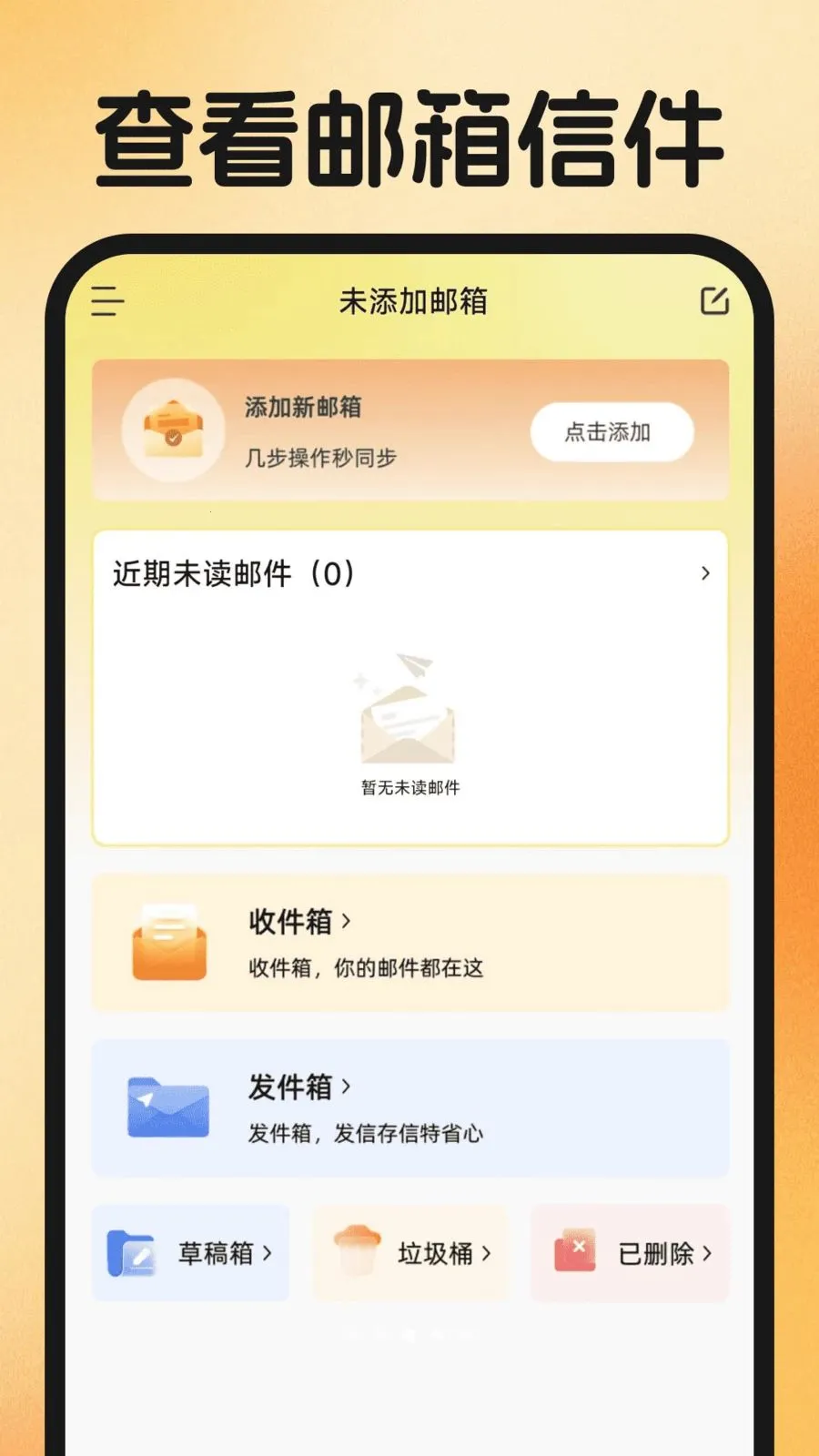Expand 近期未读邮件 with its chevron
This screenshot has width=819, height=1456.
pyautogui.click(x=705, y=574)
